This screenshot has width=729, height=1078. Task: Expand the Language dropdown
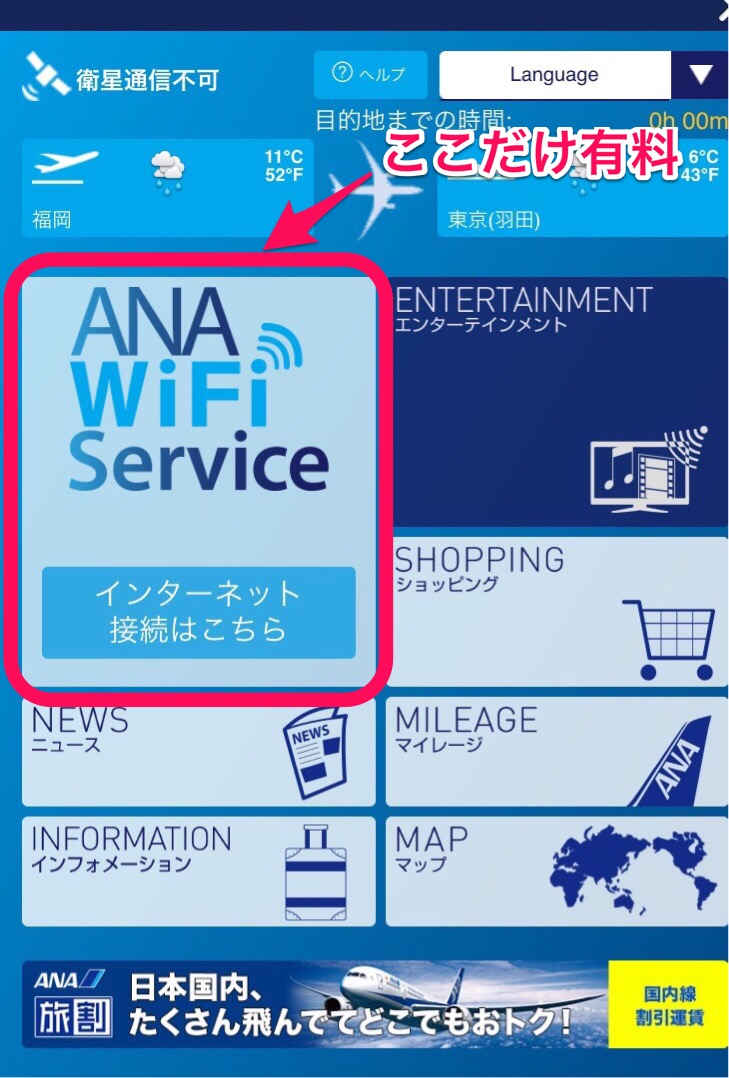583,75
